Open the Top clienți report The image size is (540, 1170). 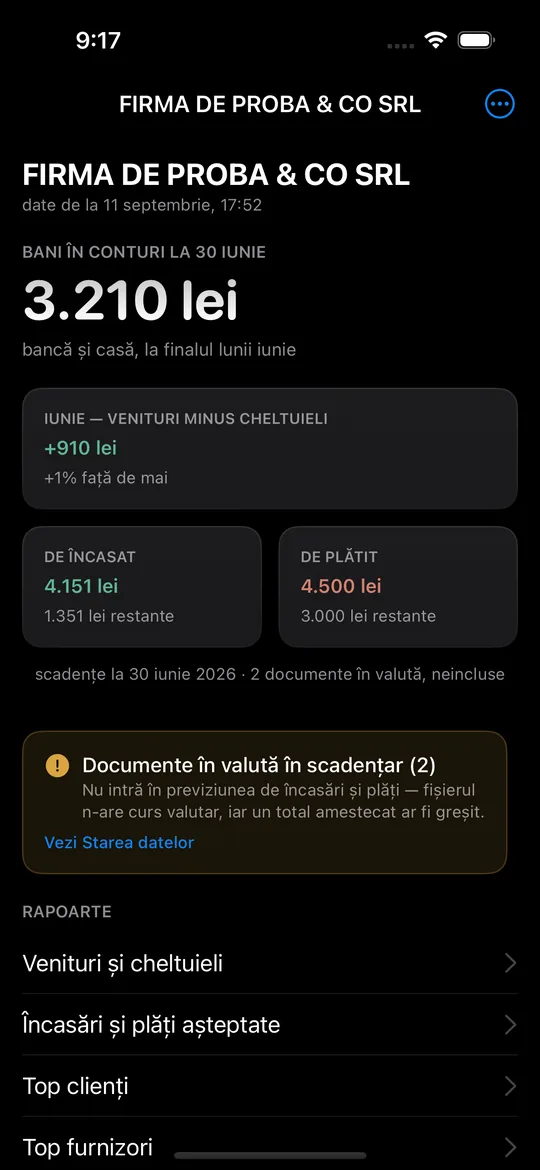click(270, 1086)
